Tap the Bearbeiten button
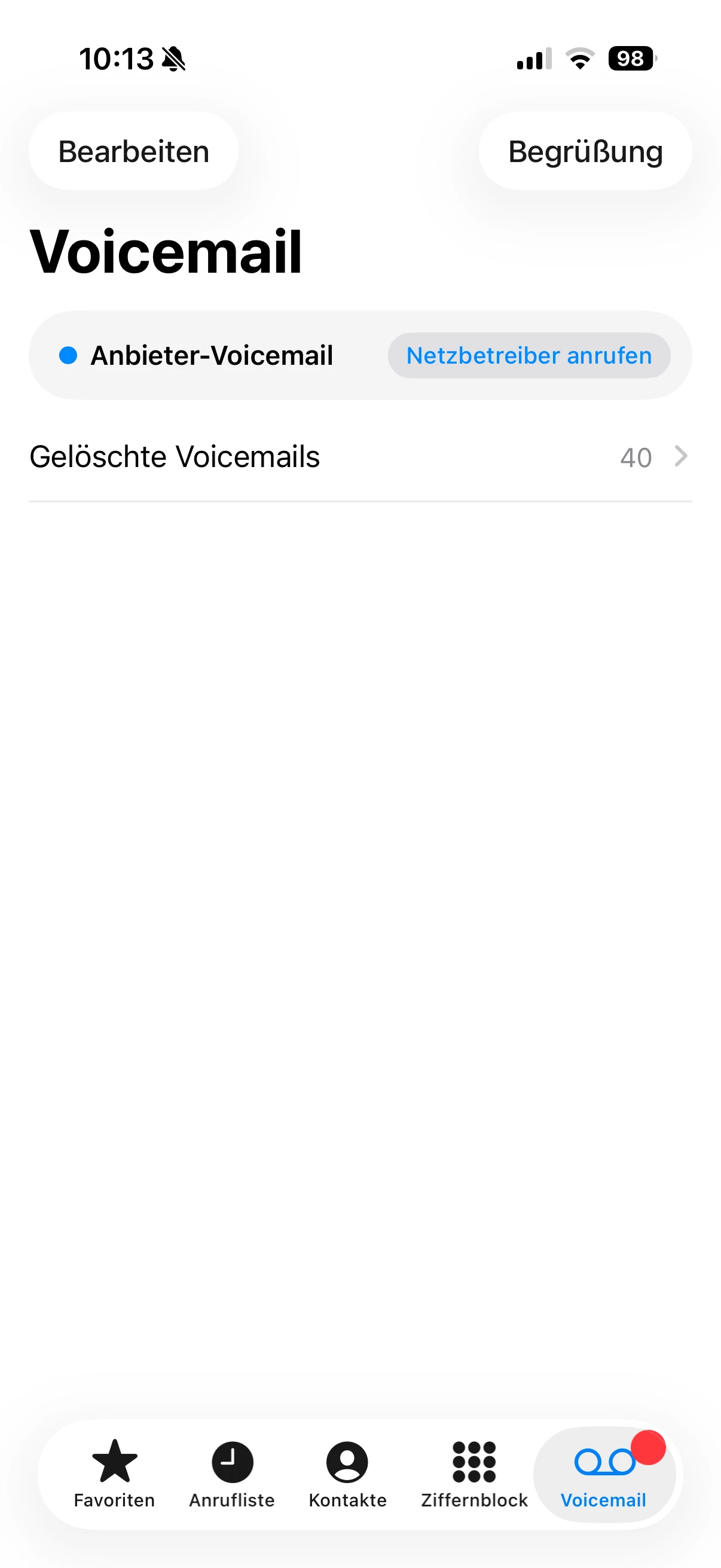 133,151
